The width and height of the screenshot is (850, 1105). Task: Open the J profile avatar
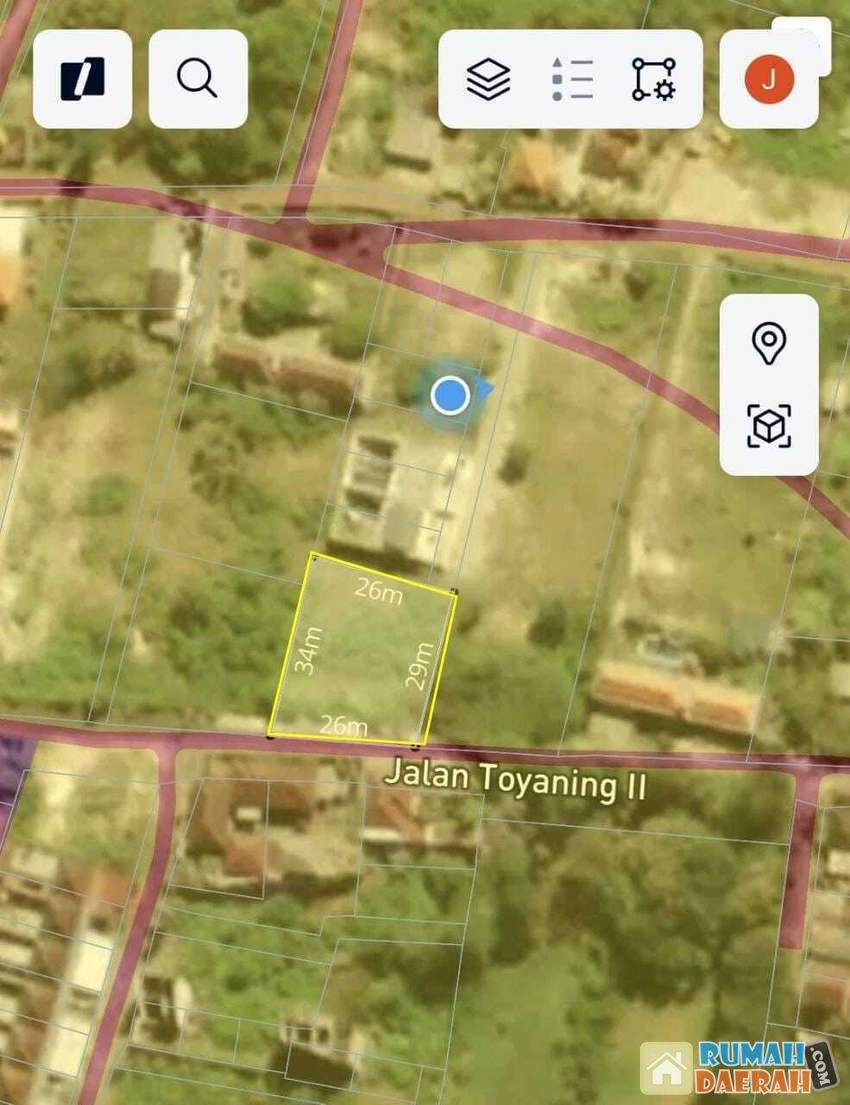[769, 79]
